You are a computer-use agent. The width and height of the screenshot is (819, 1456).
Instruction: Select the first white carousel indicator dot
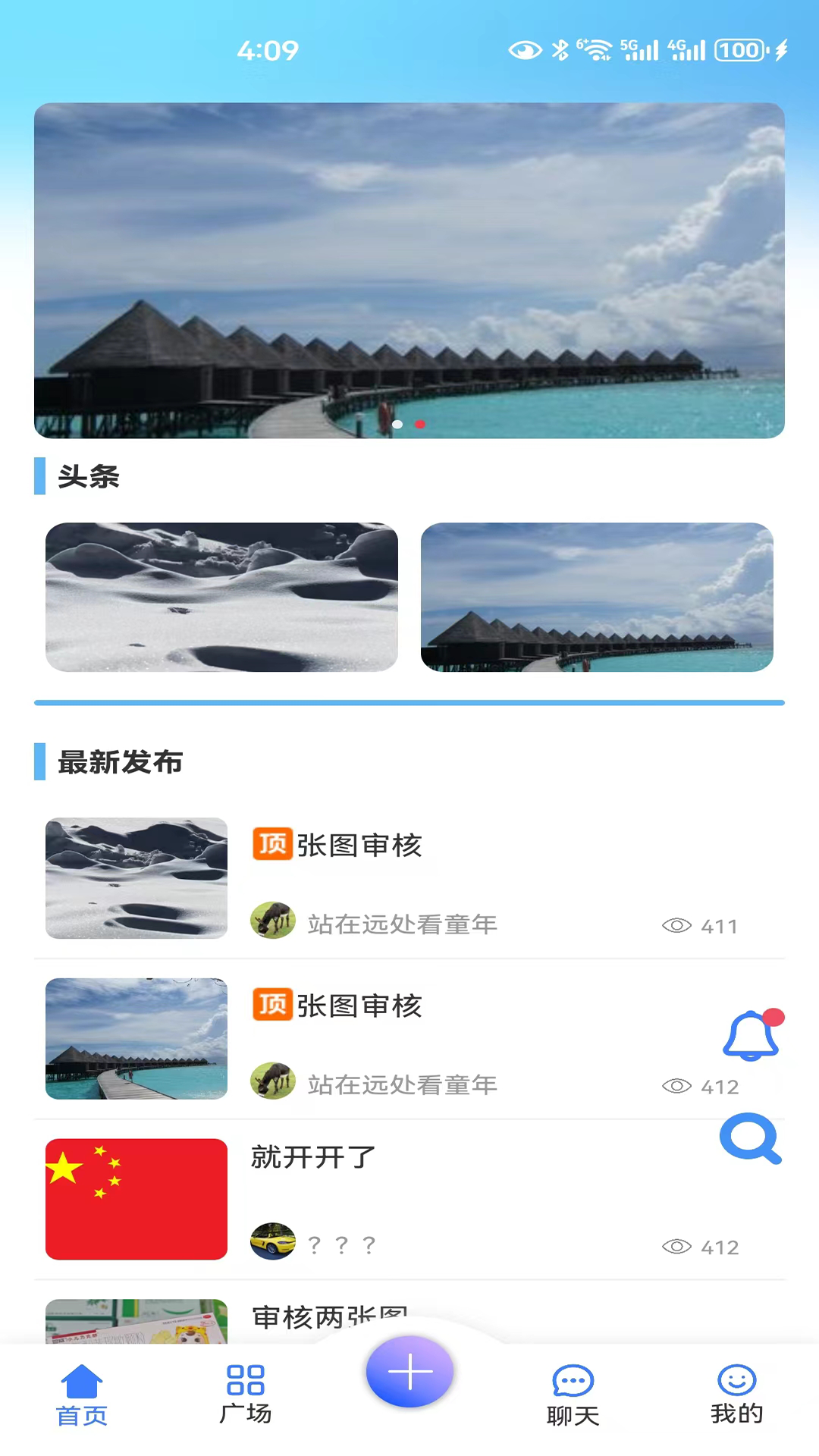pos(397,425)
